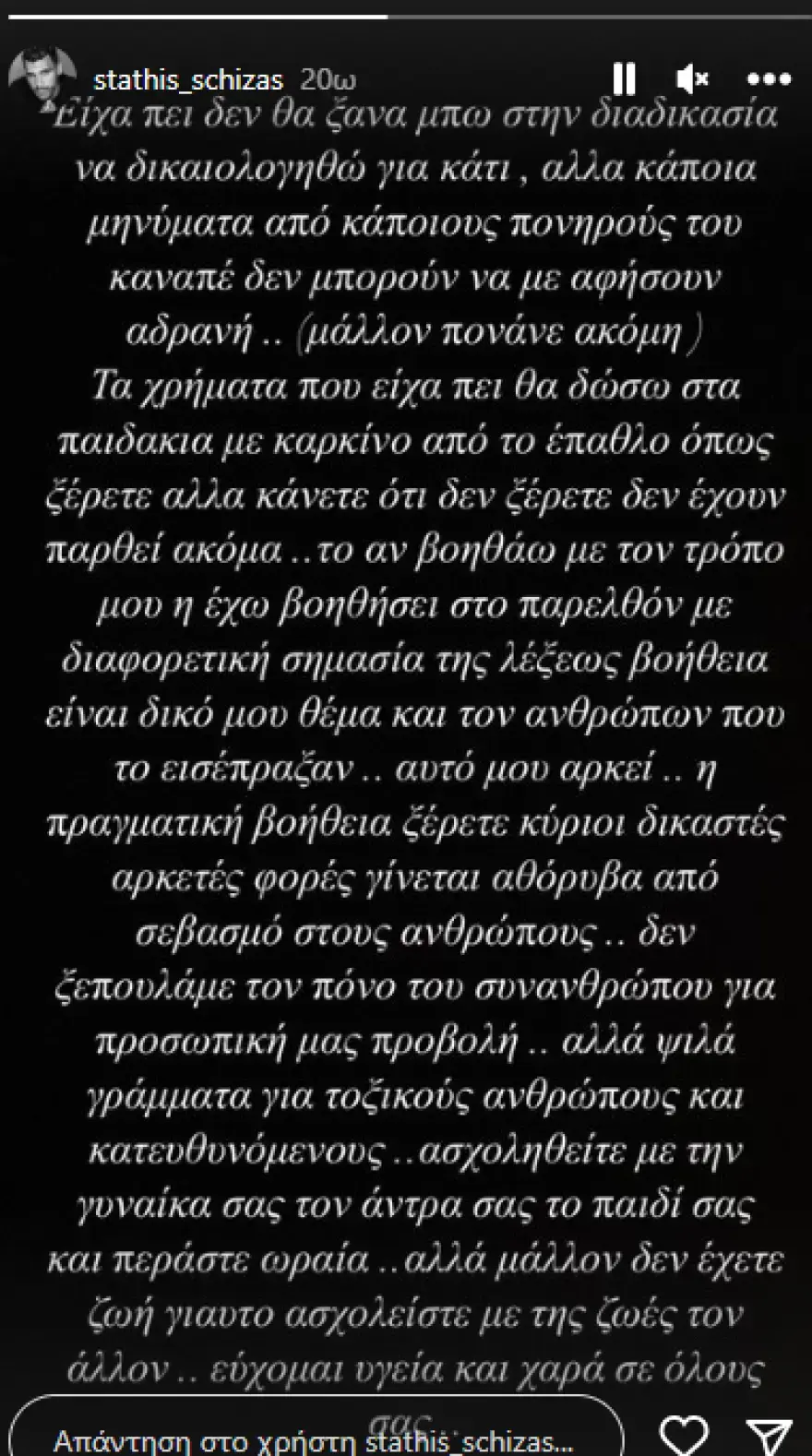The image size is (812, 1456).
Task: Pause the story playback
Action: tap(625, 79)
